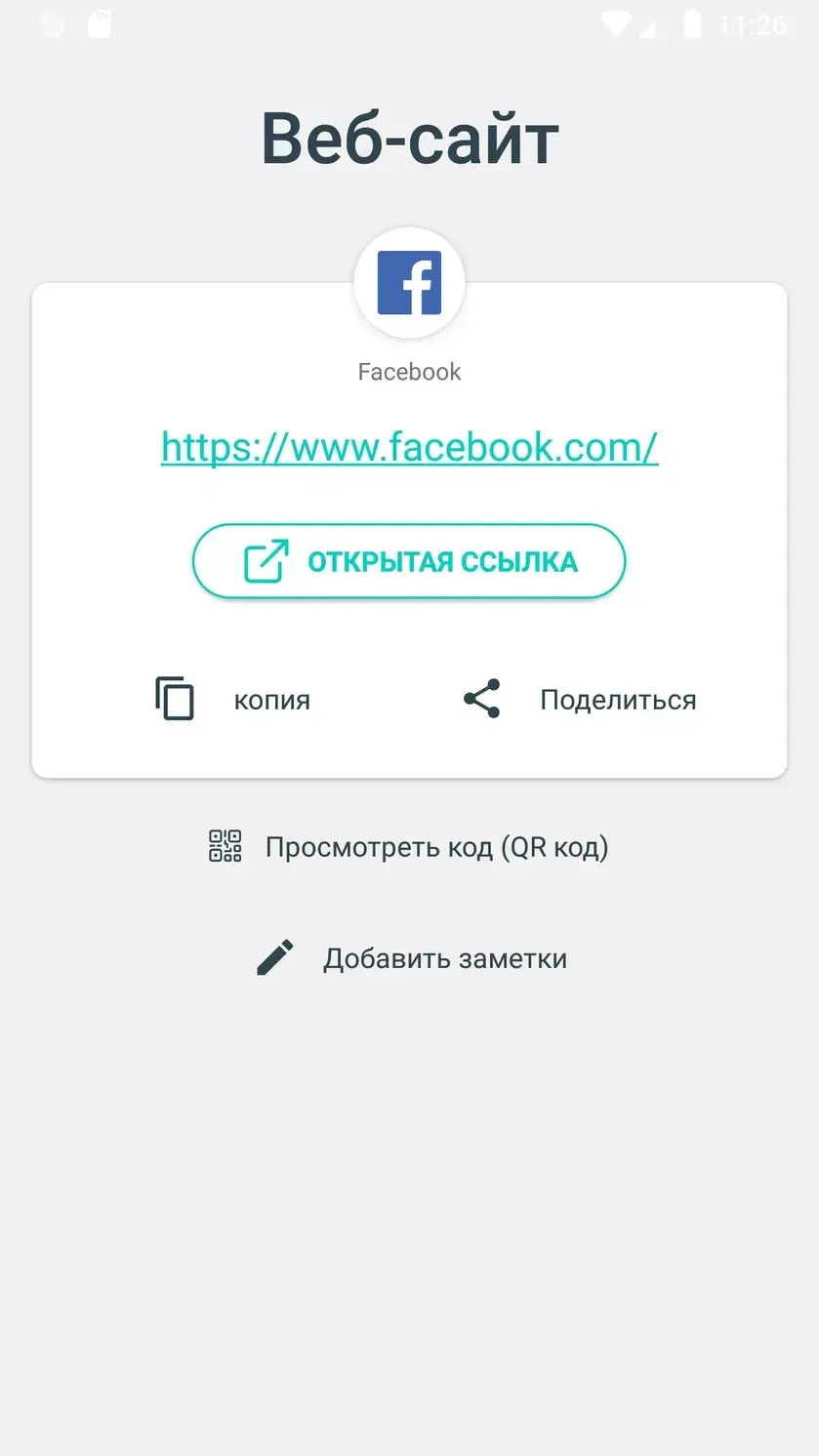
Task: Select the Facebook label under the logo
Action: coord(409,371)
